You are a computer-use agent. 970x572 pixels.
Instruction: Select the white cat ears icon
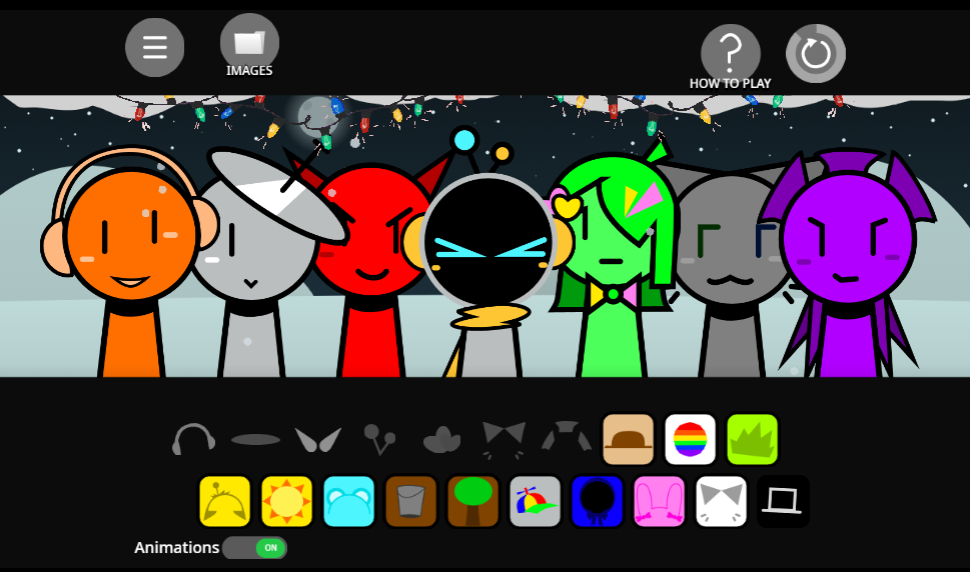click(721, 501)
